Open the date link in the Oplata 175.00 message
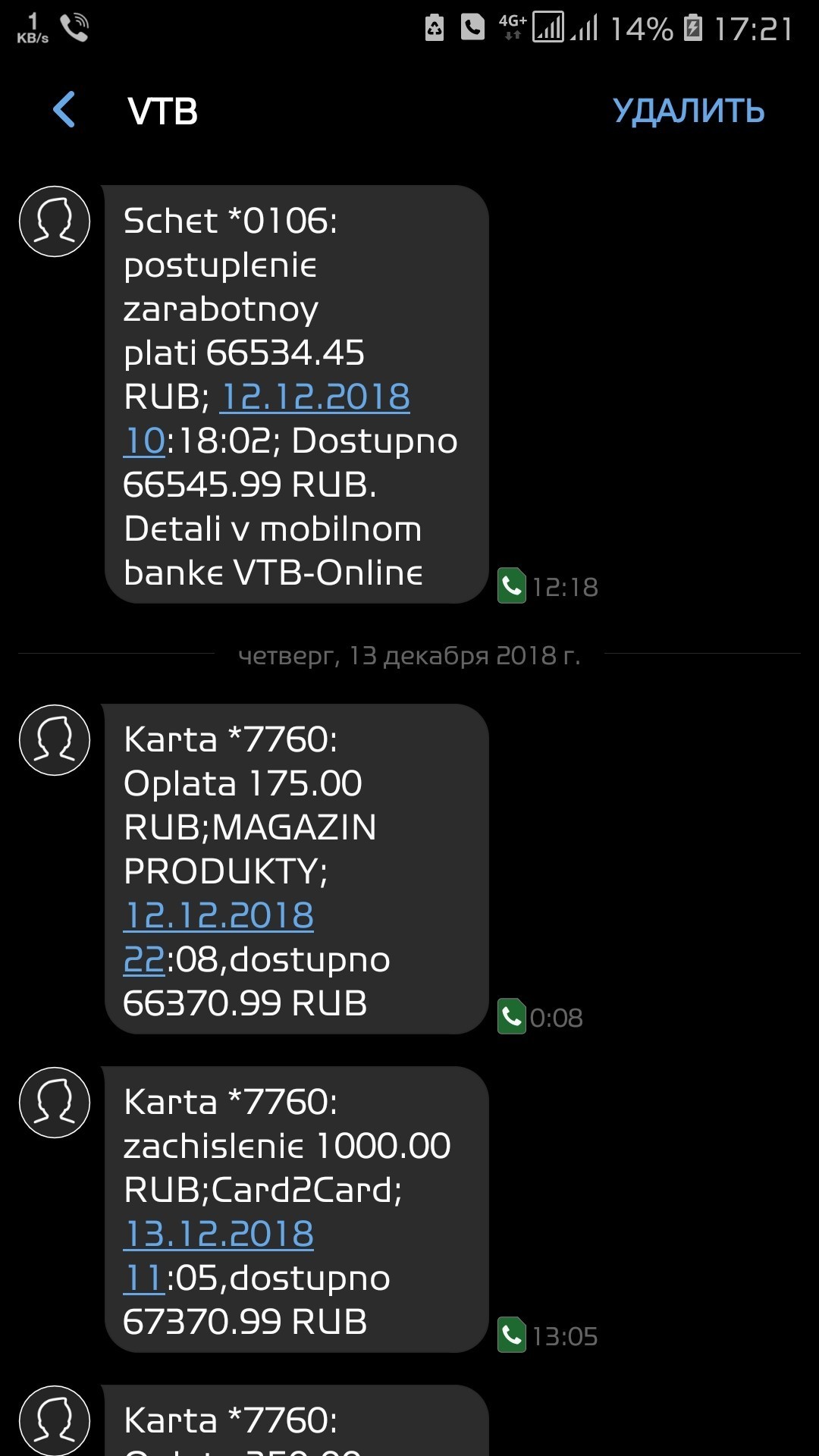819x1456 pixels. [x=218, y=915]
